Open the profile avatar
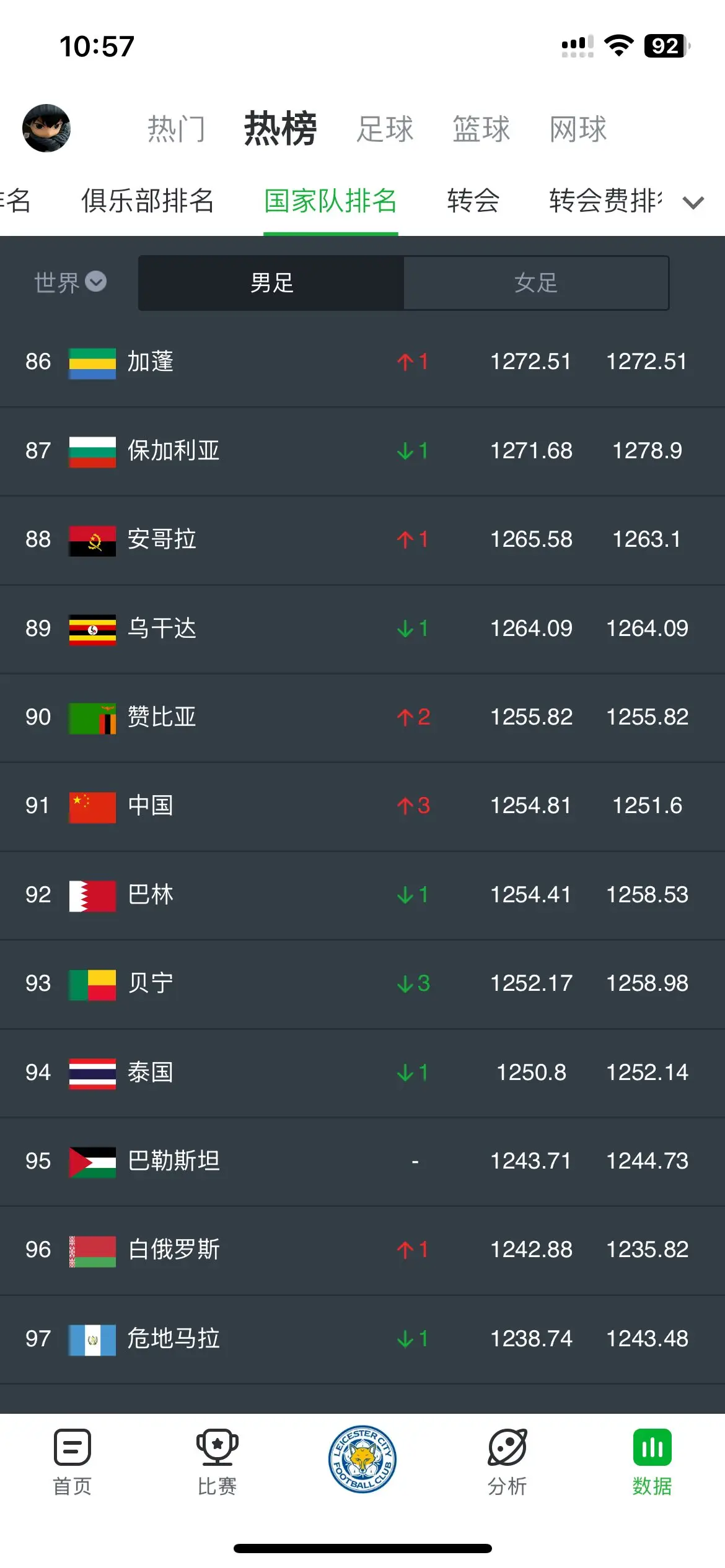Image resolution: width=725 pixels, height=1568 pixels. click(x=46, y=128)
